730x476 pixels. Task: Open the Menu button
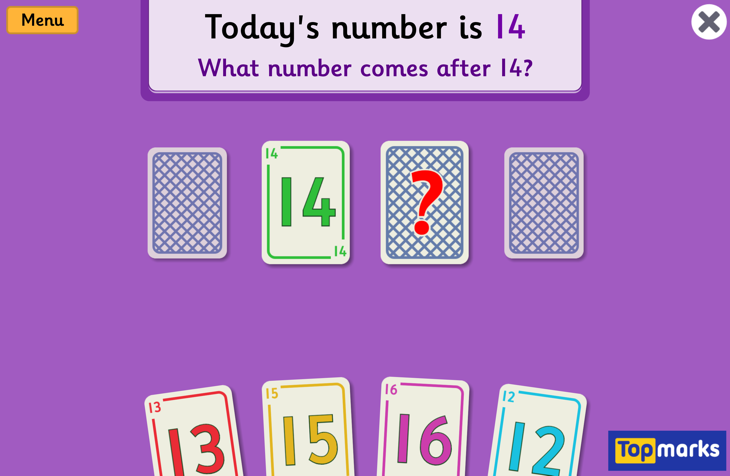pos(42,20)
